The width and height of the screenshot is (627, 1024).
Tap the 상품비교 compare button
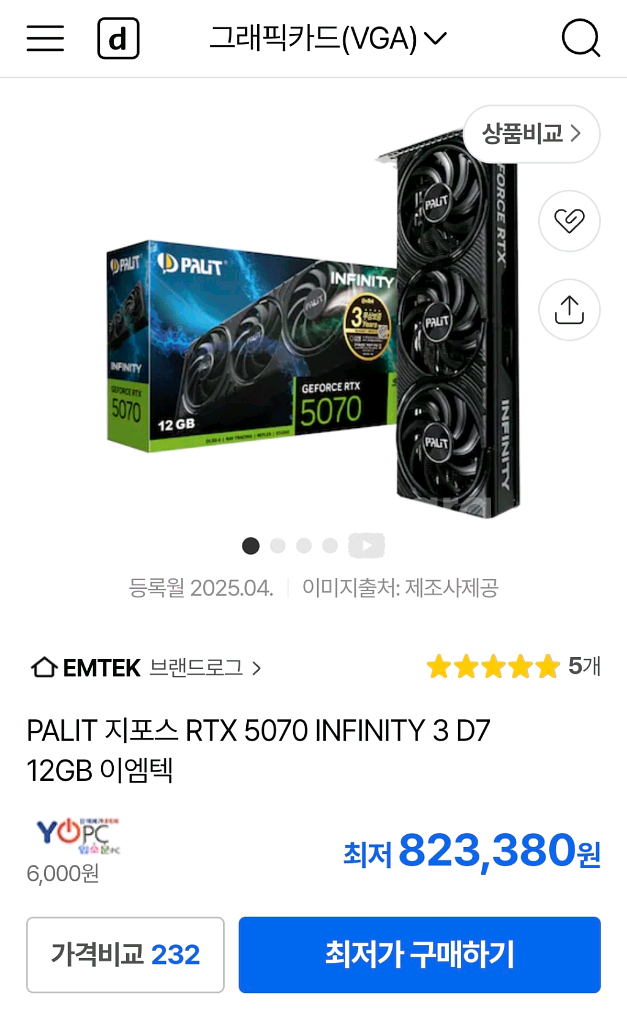(531, 134)
